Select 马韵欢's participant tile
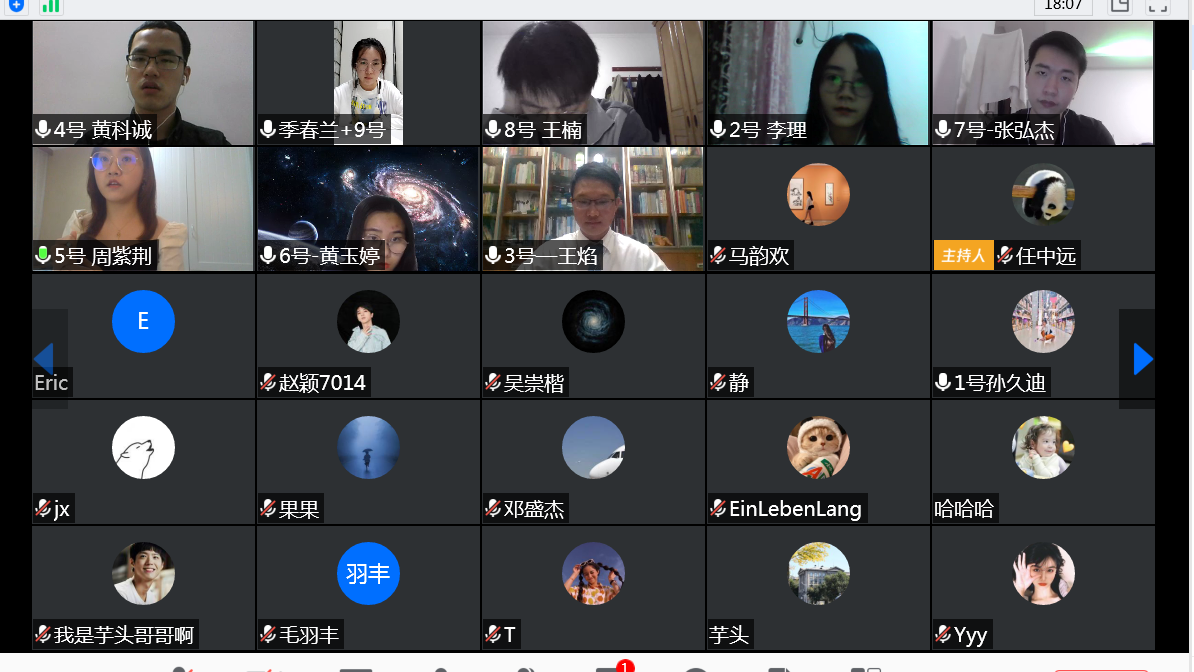Image resolution: width=1194 pixels, height=672 pixels. (x=818, y=208)
